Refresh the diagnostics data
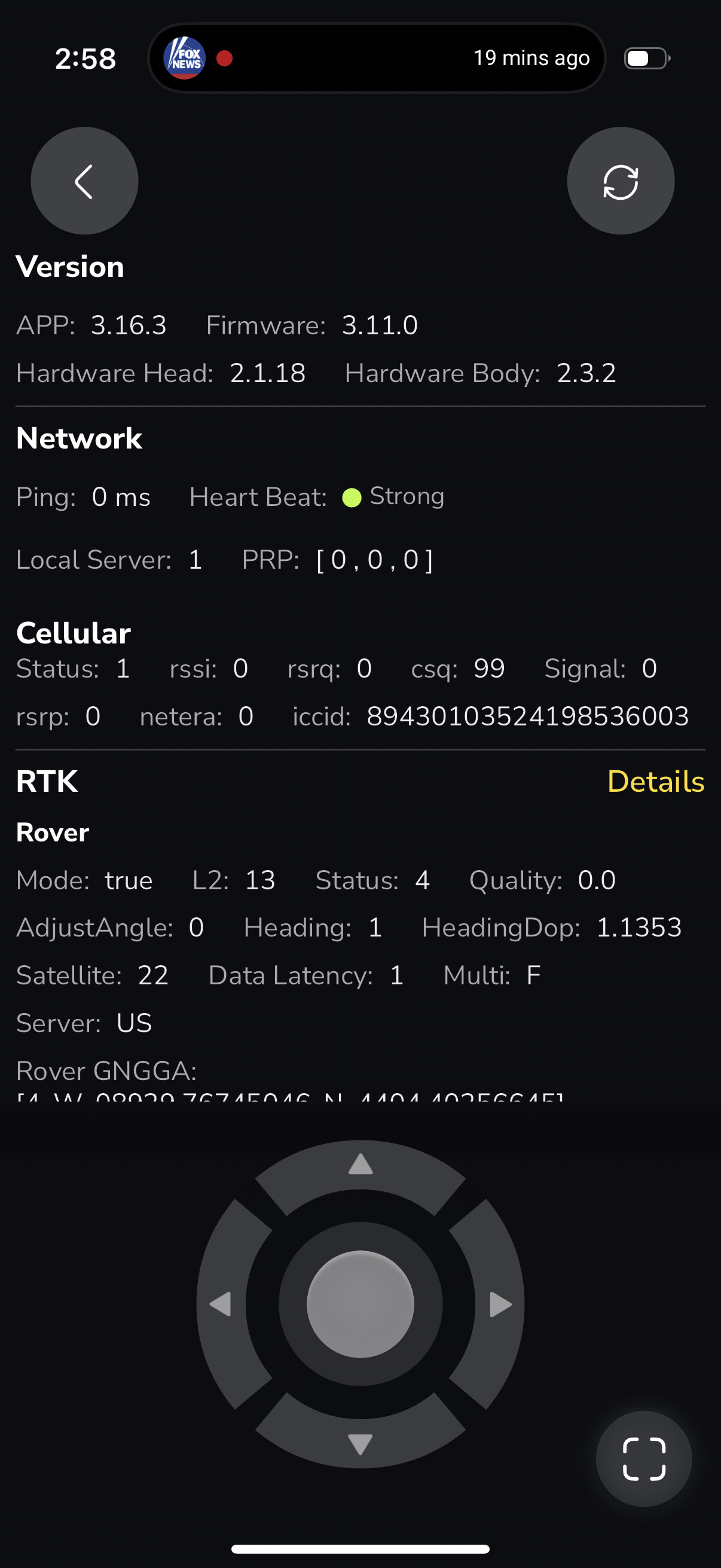 click(x=620, y=181)
